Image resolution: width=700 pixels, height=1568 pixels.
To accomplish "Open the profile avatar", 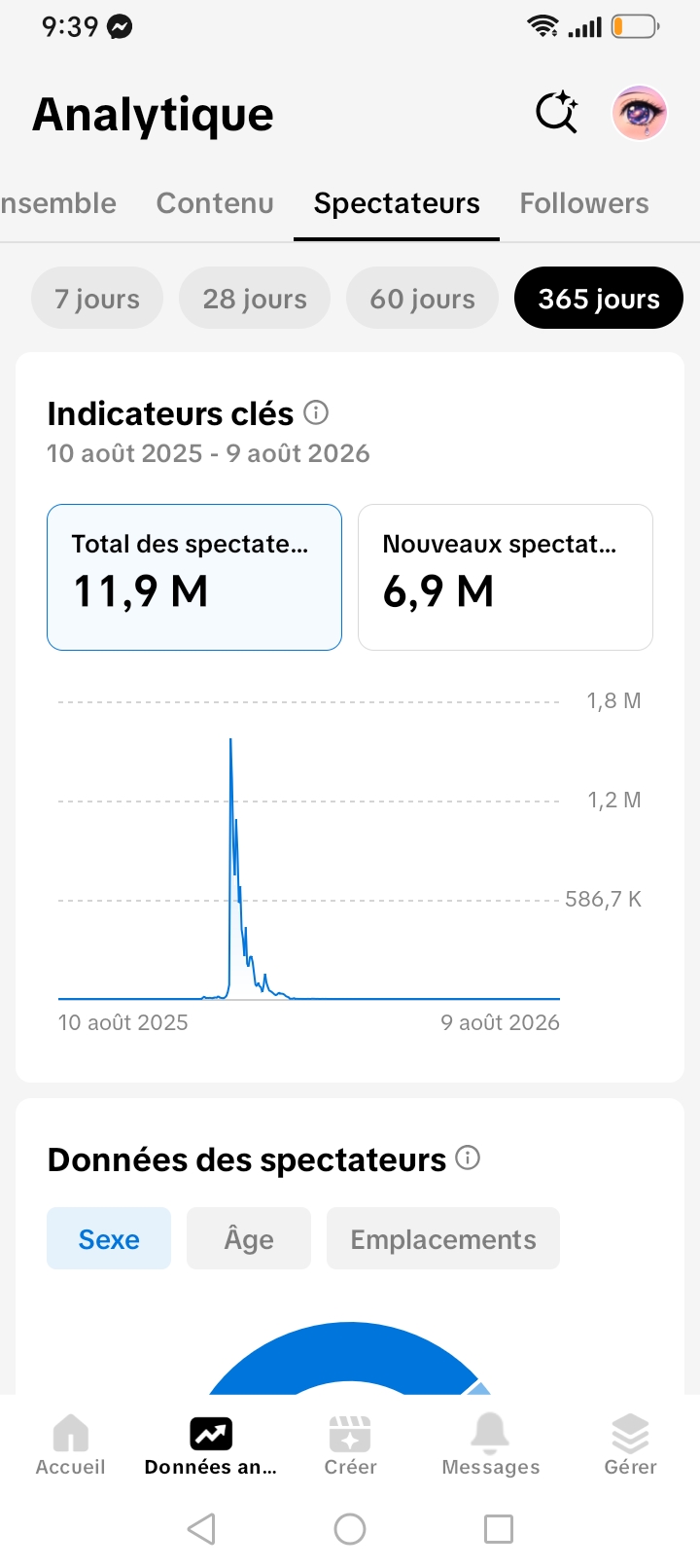I will (x=639, y=113).
